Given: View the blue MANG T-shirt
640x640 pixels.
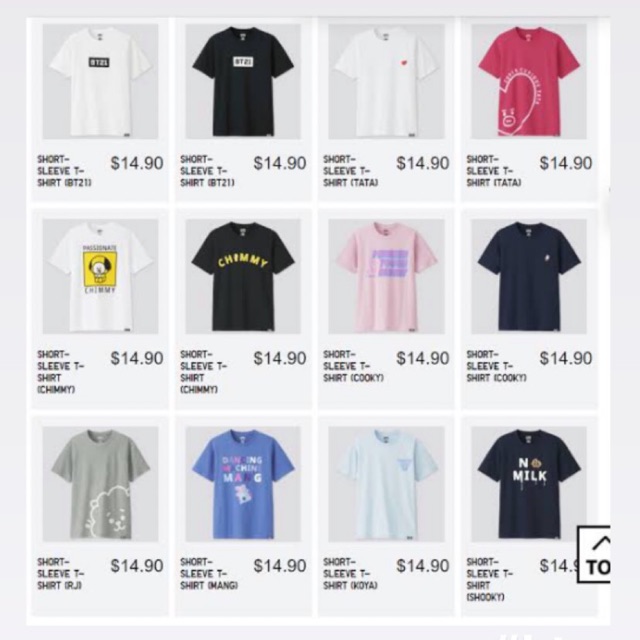Looking at the screenshot, I should coord(243,484).
